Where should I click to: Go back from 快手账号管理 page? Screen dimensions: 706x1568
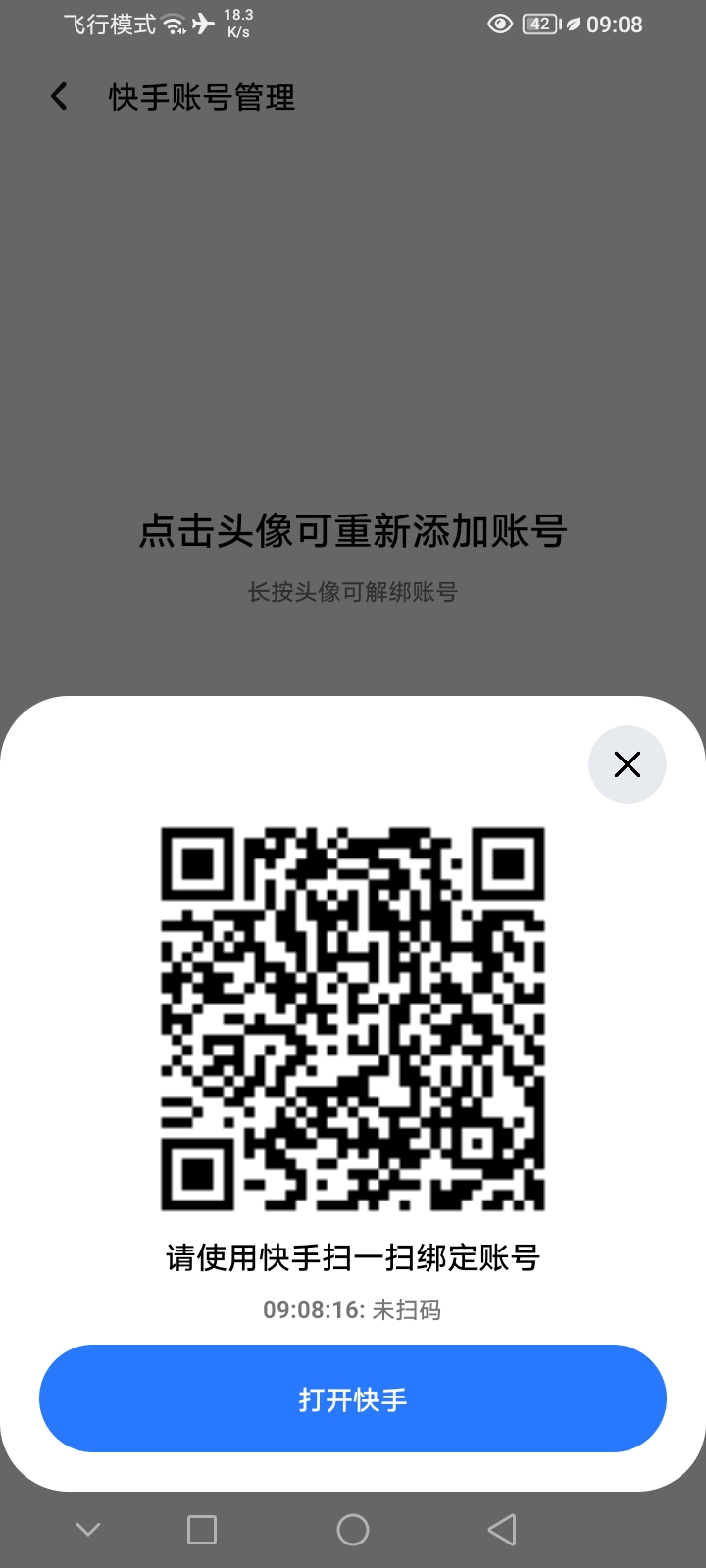coord(60,96)
